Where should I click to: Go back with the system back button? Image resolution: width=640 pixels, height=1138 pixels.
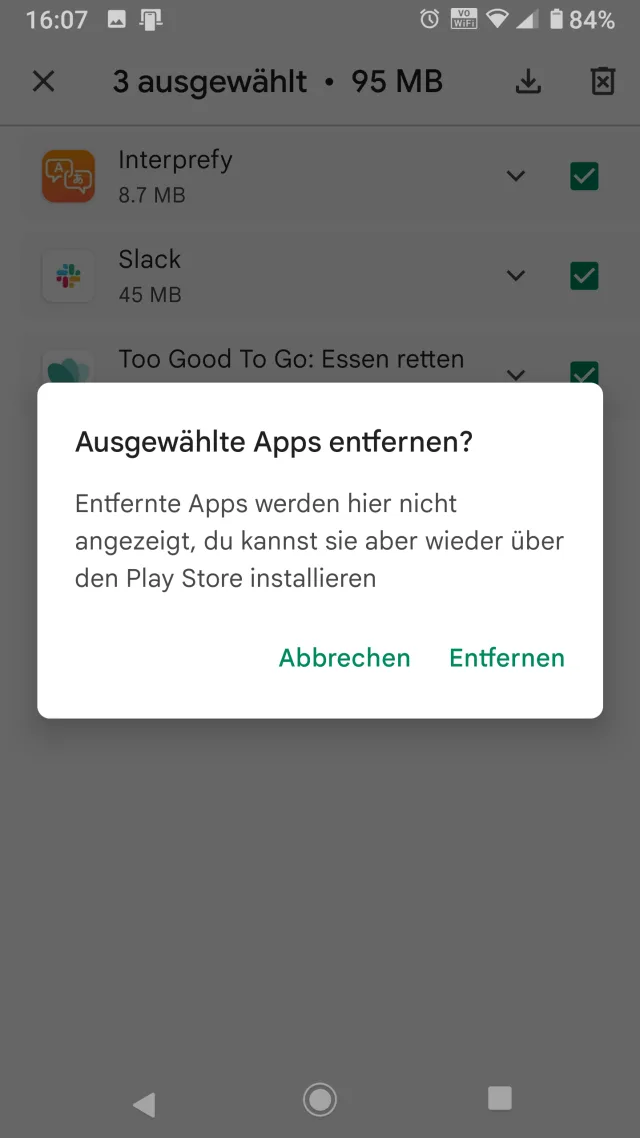[x=144, y=1103]
